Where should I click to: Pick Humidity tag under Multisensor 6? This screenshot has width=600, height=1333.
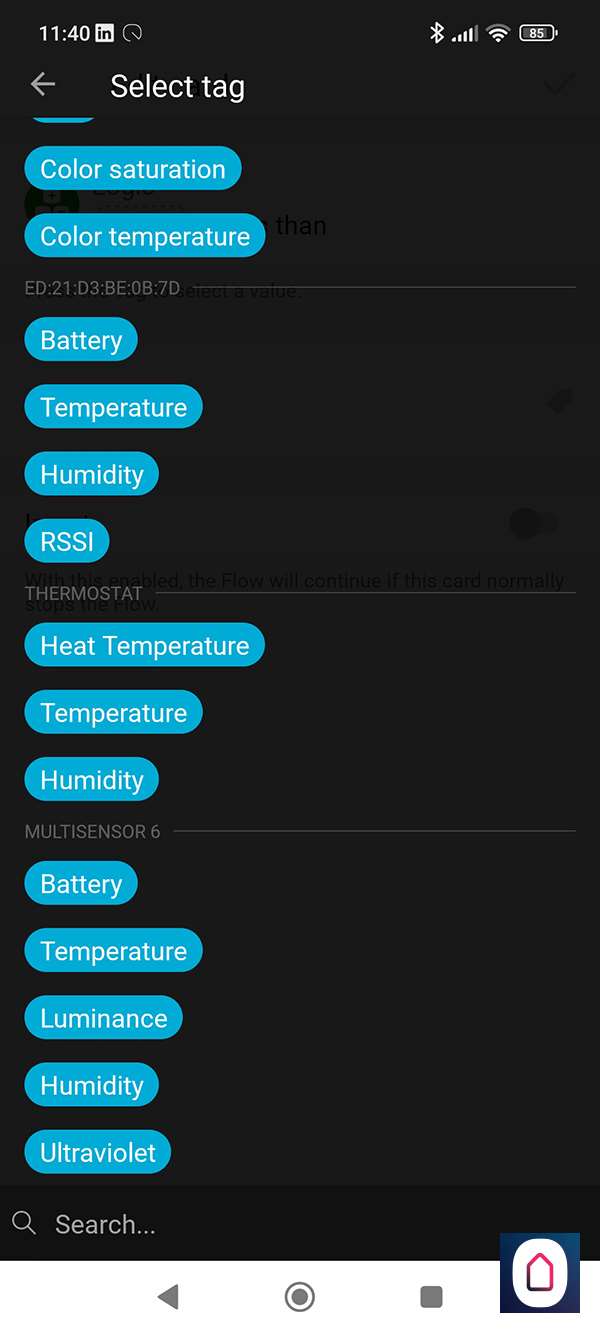(91, 1084)
